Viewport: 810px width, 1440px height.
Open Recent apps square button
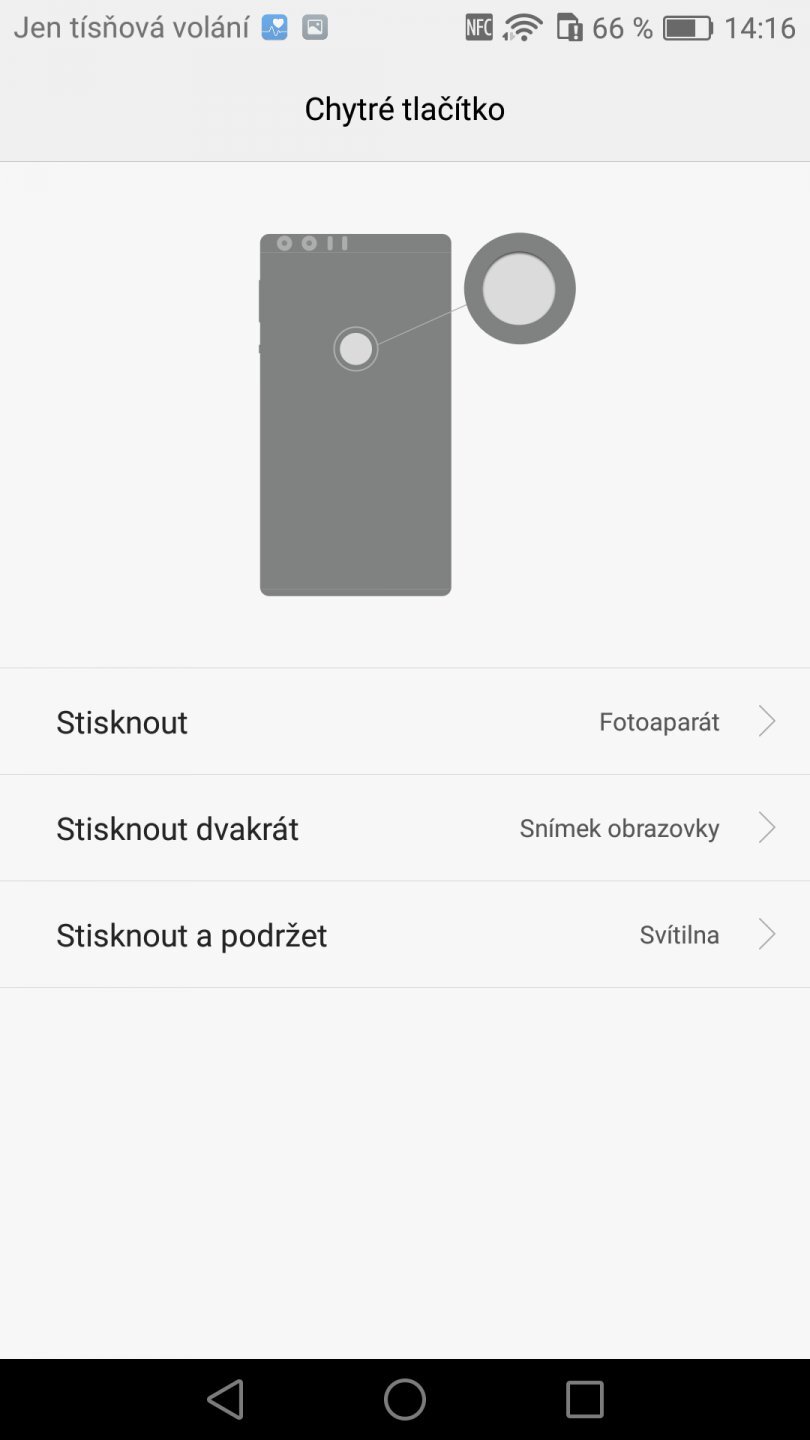point(584,1400)
